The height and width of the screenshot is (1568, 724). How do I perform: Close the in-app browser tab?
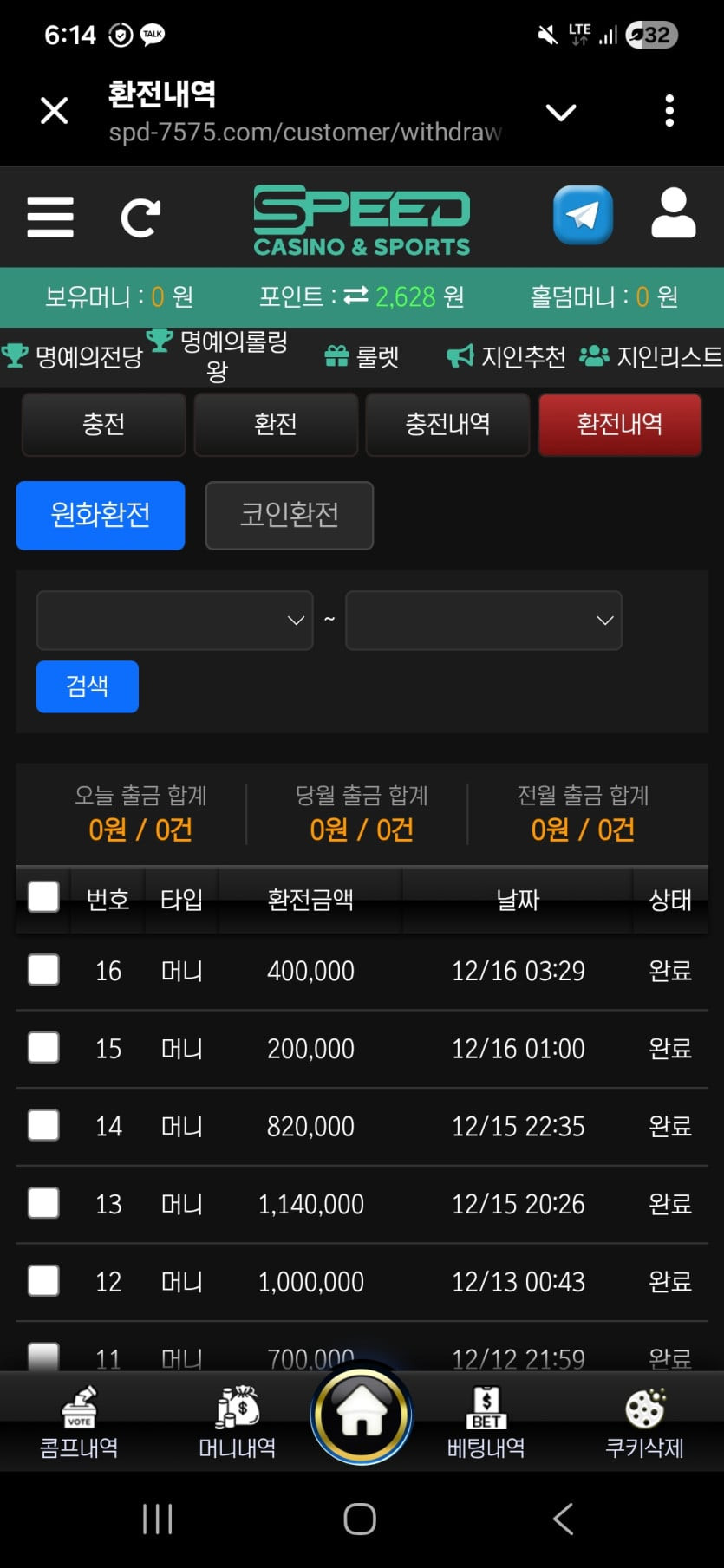[x=55, y=111]
